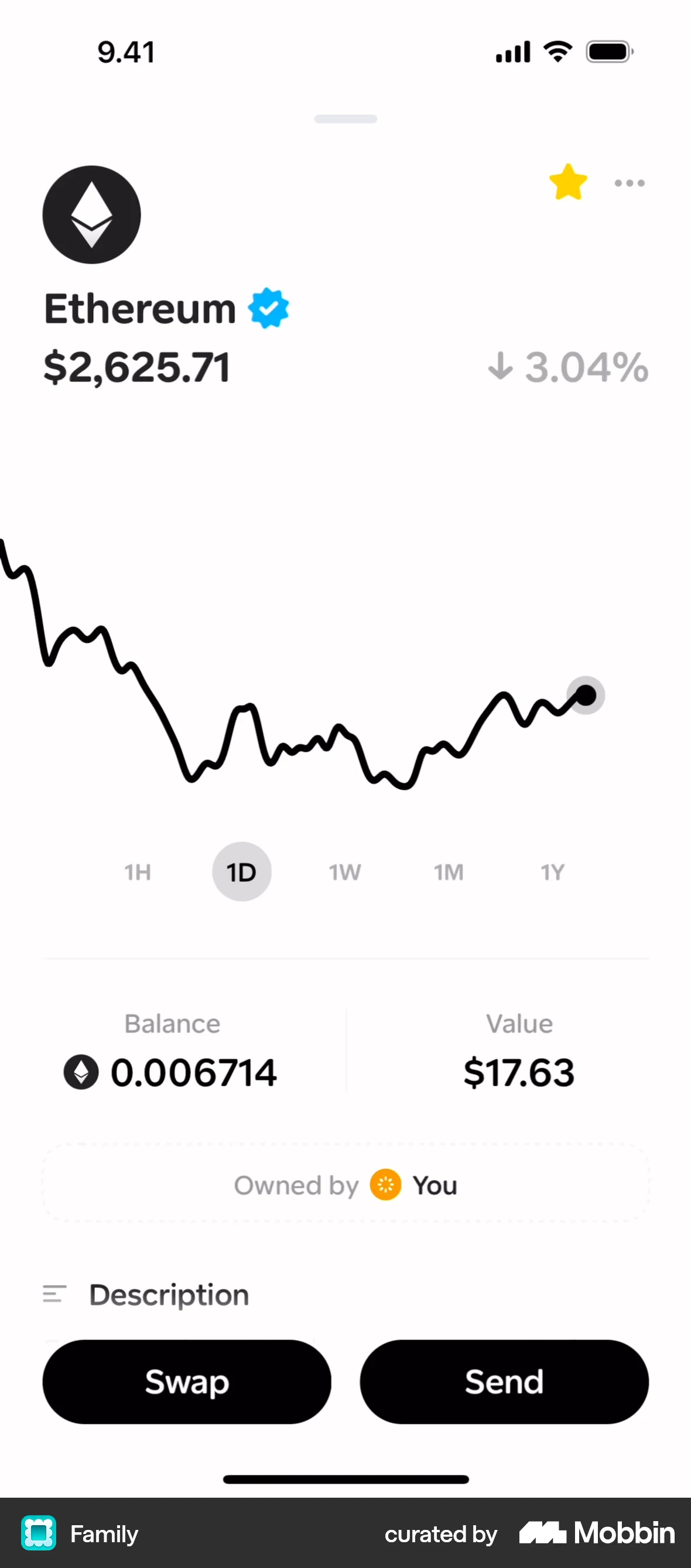
Task: Show the 1W price chart
Action: pyautogui.click(x=345, y=872)
